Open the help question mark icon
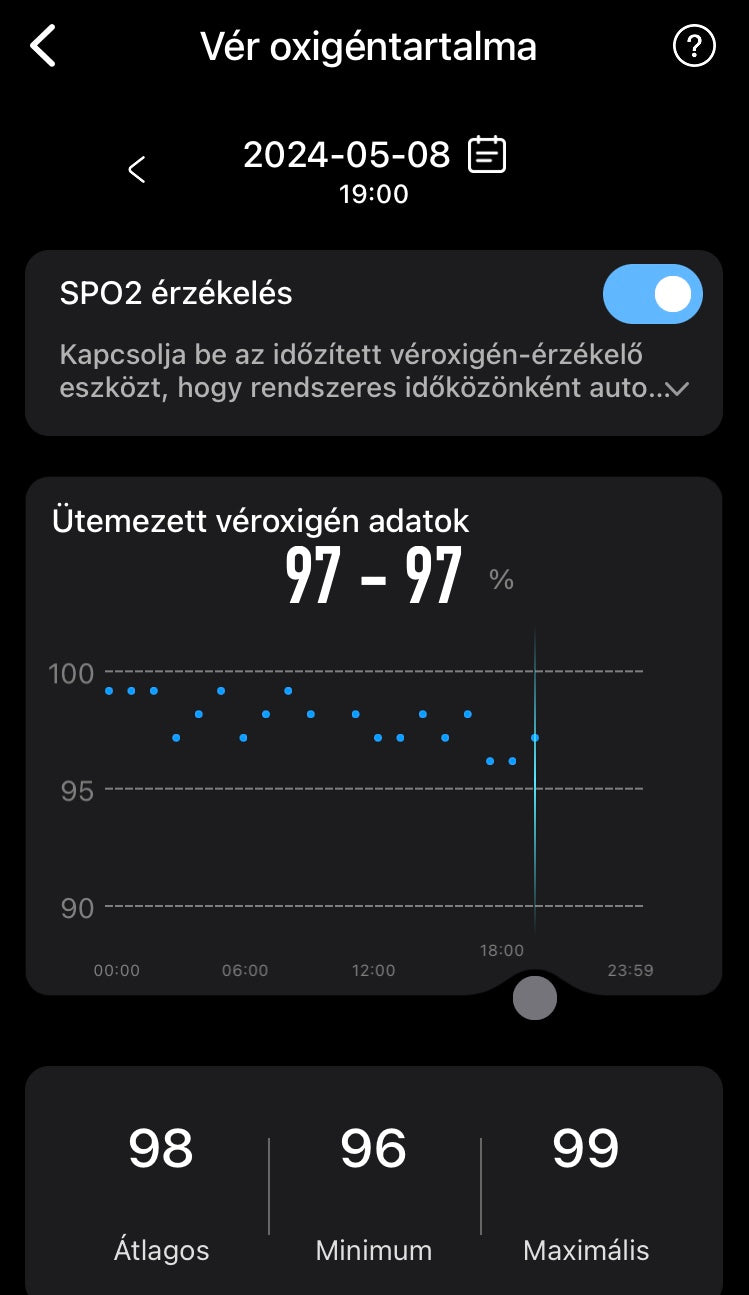The height and width of the screenshot is (1295, 749). [694, 47]
